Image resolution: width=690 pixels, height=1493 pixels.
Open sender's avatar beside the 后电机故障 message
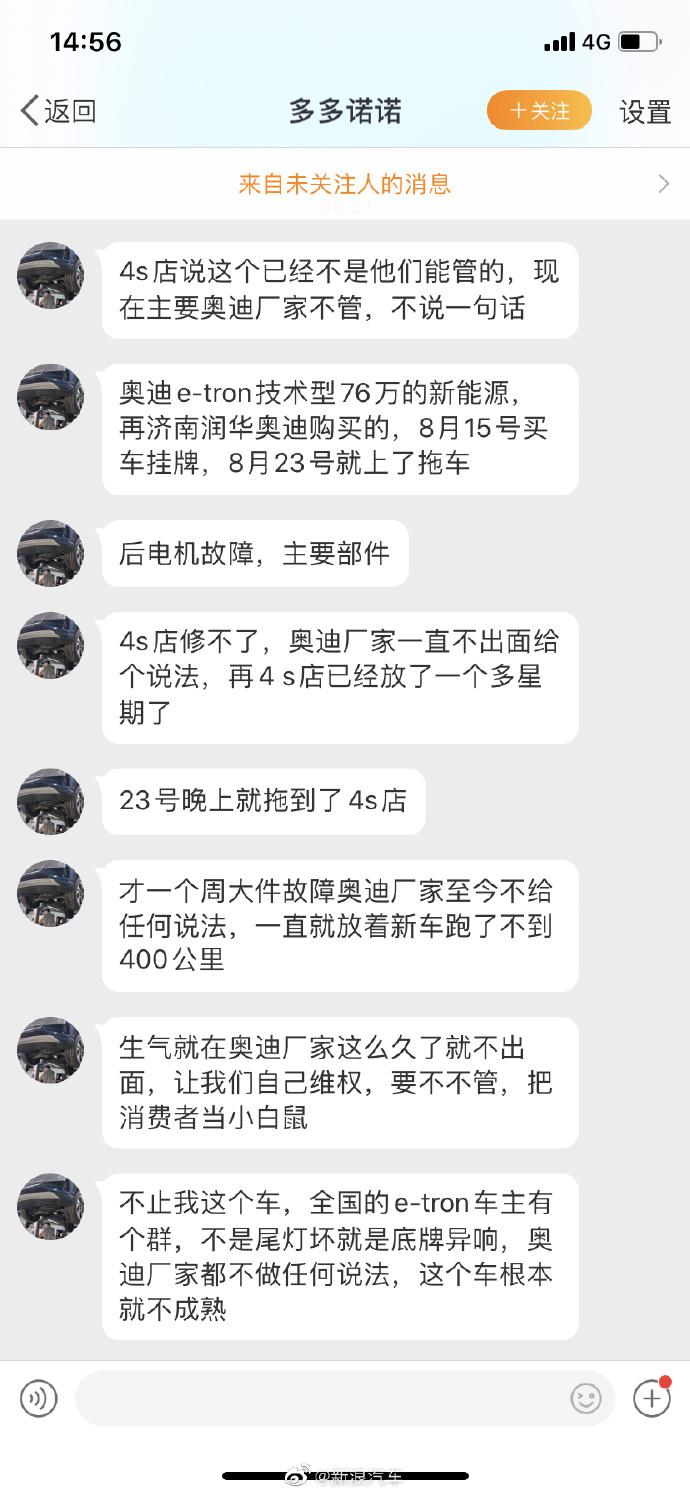click(x=50, y=553)
